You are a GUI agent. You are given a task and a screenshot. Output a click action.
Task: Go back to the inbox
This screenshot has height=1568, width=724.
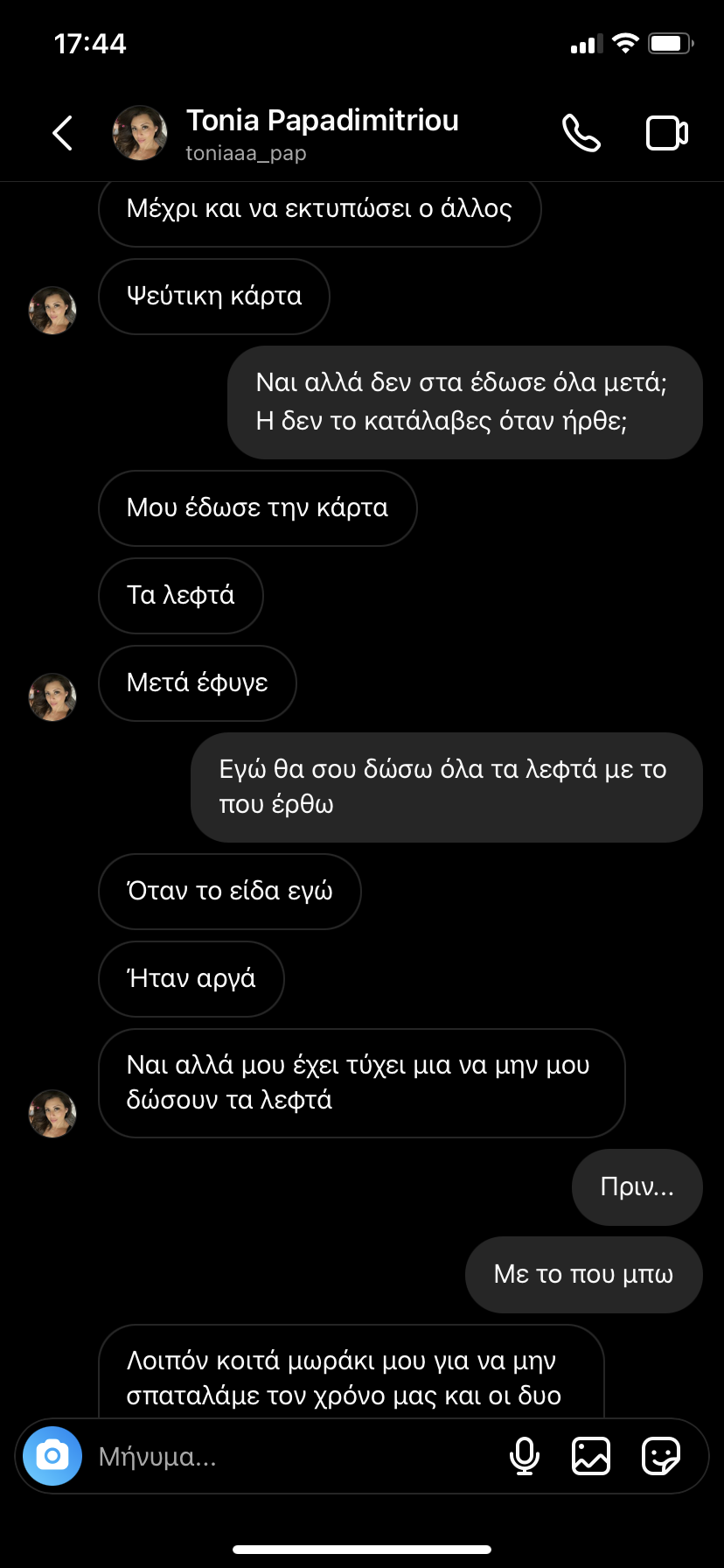click(63, 134)
